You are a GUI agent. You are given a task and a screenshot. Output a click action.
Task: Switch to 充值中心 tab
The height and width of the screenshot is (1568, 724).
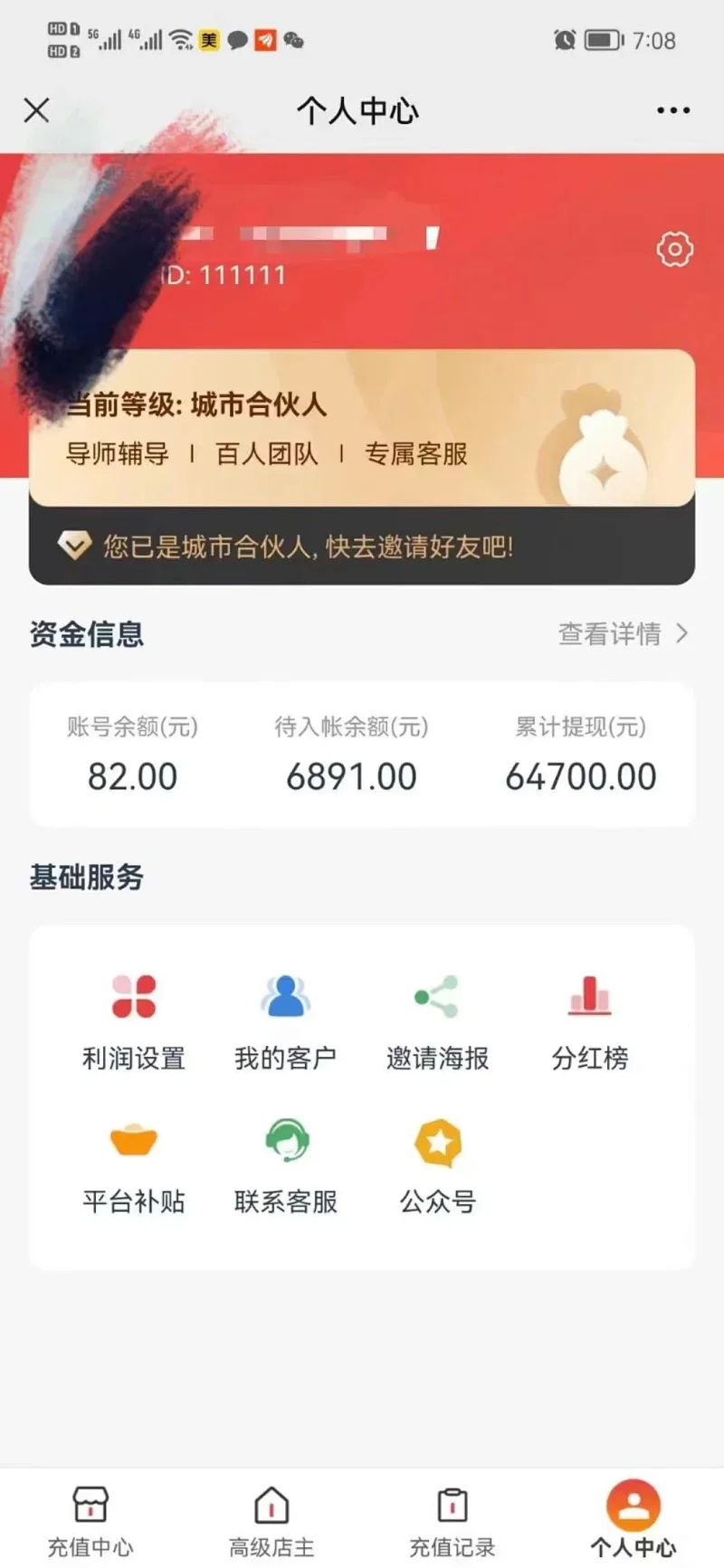90,1521
